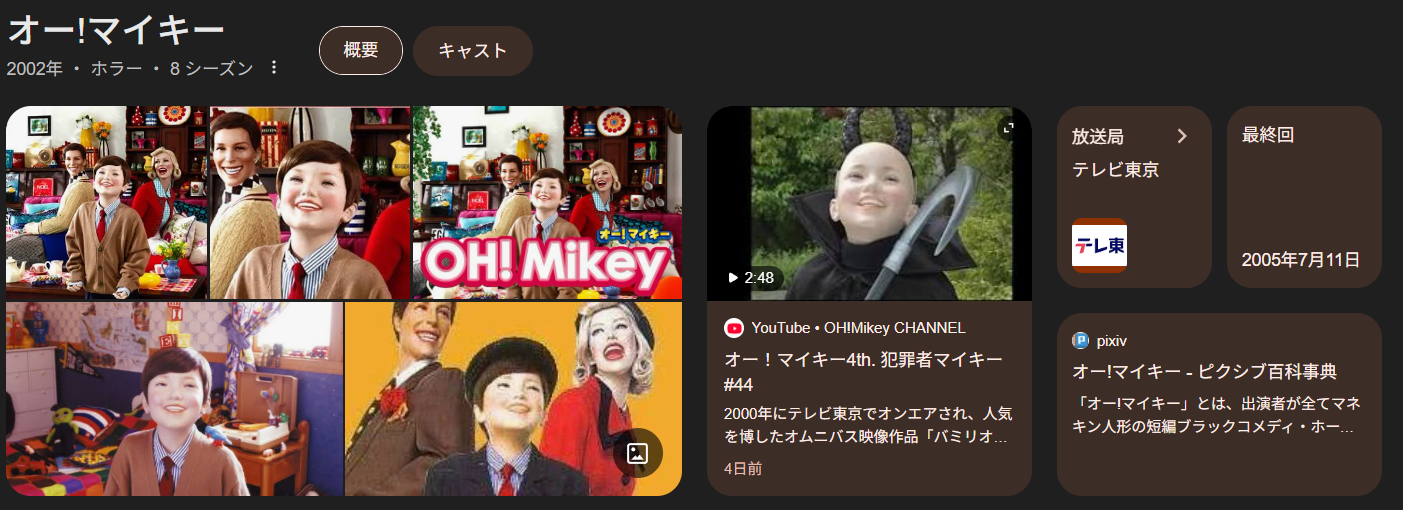The height and width of the screenshot is (510, 1403).
Task: Open the 放送局 テレビ東京 card
Action: point(1133,197)
